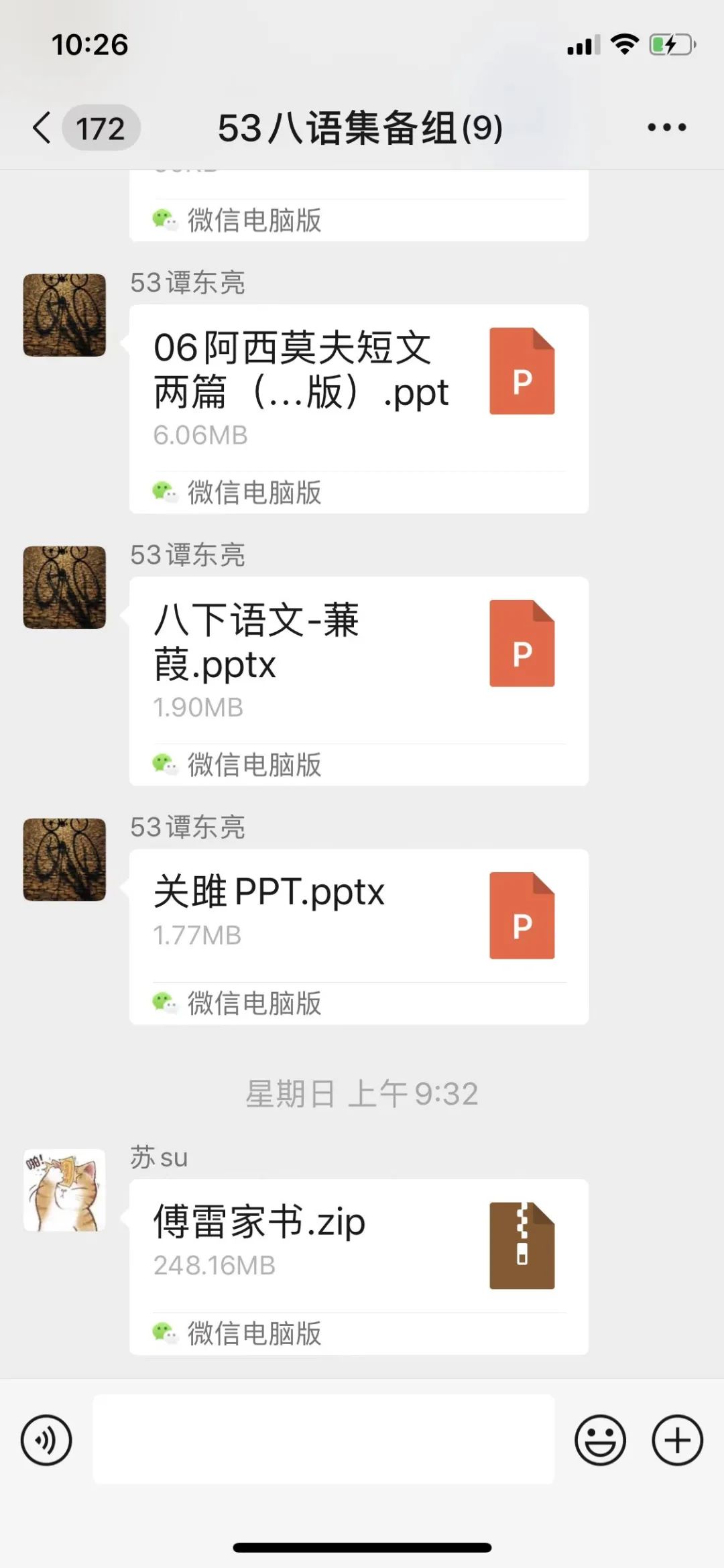724x1568 pixels.
Task: Open the group chat more options menu
Action: coord(667,127)
